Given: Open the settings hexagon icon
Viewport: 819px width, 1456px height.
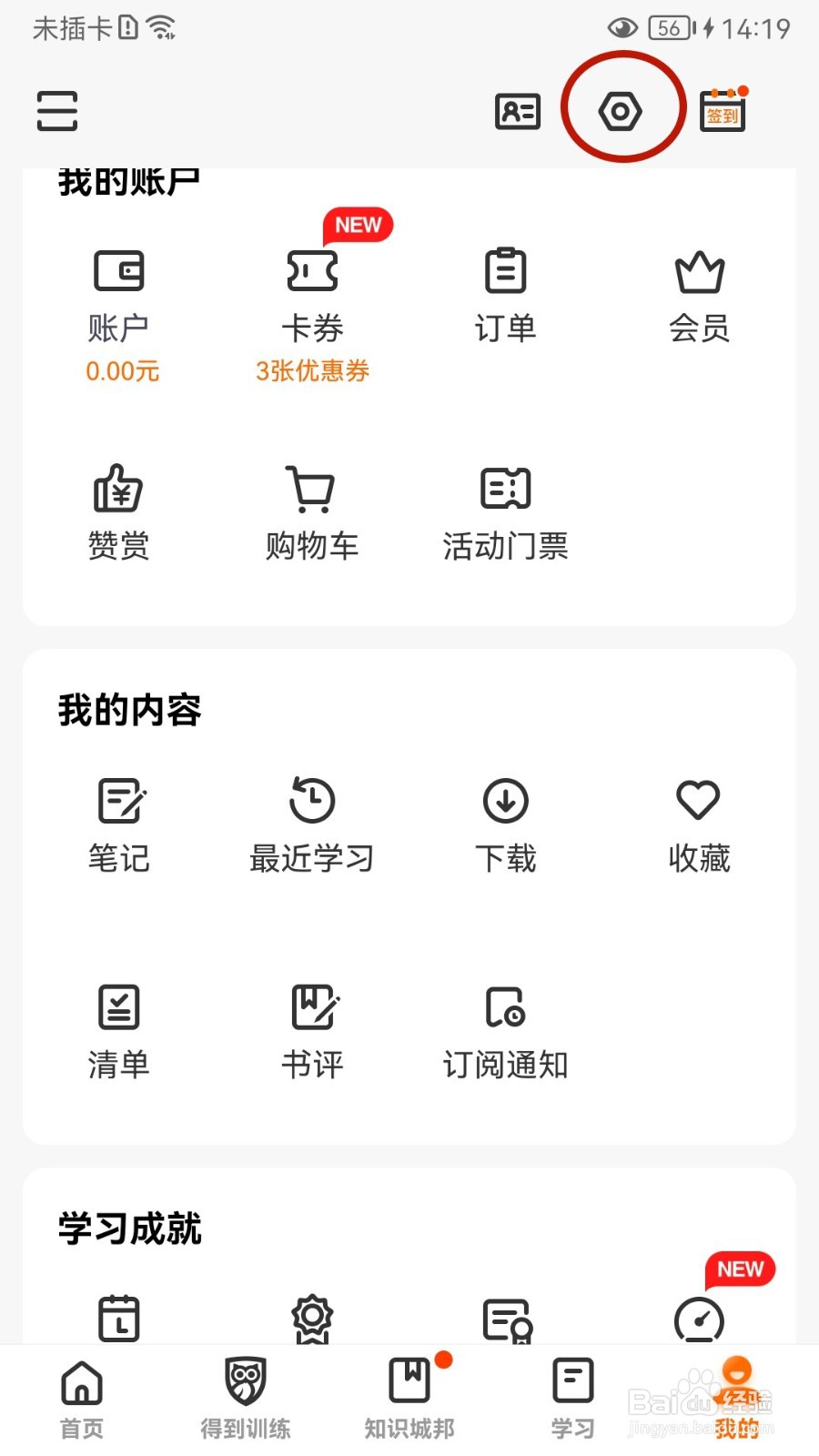Looking at the screenshot, I should click(621, 111).
